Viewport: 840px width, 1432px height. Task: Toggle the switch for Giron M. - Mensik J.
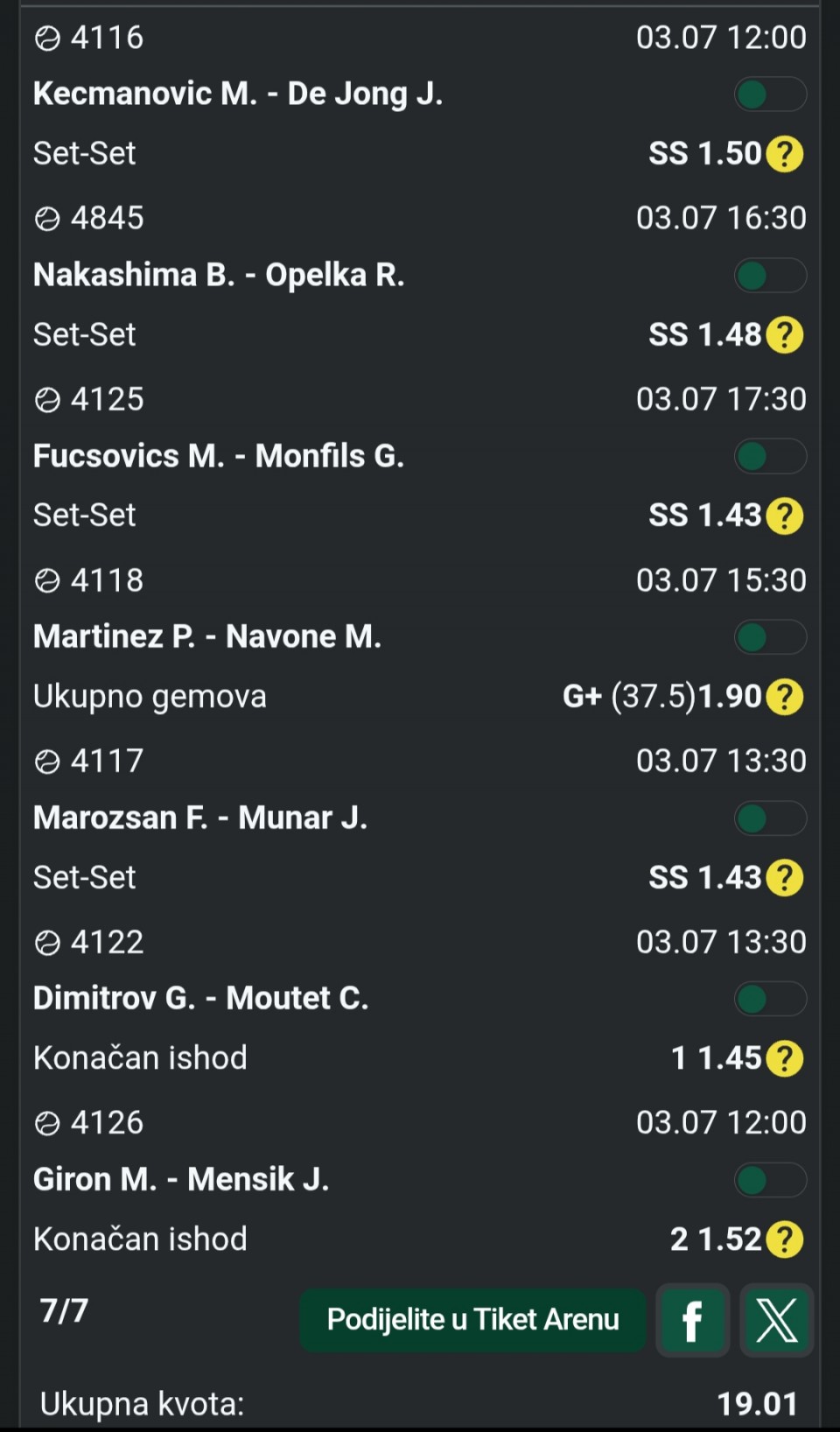770,1180
